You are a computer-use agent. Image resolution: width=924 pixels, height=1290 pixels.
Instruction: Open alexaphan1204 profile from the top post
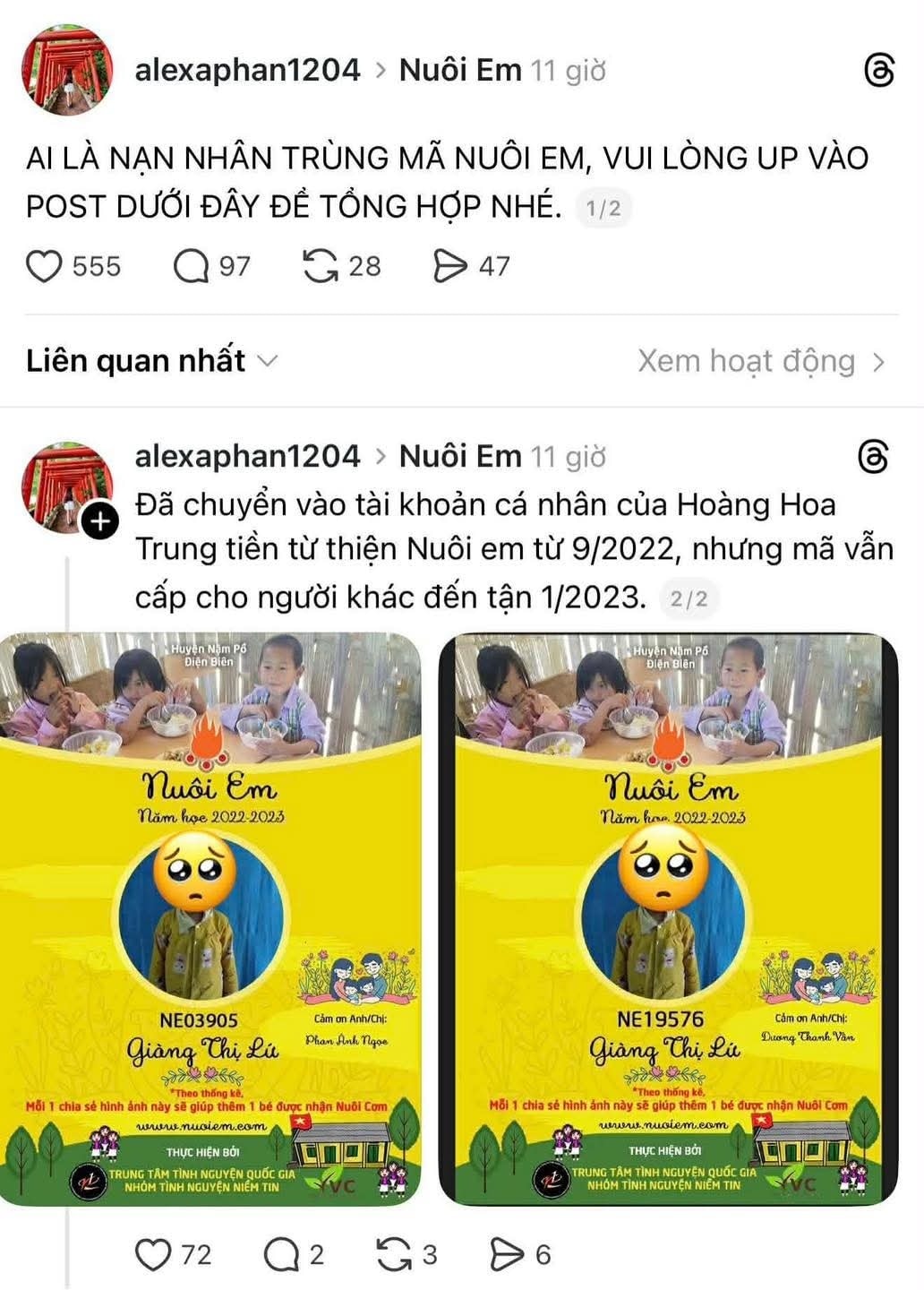coord(247,70)
